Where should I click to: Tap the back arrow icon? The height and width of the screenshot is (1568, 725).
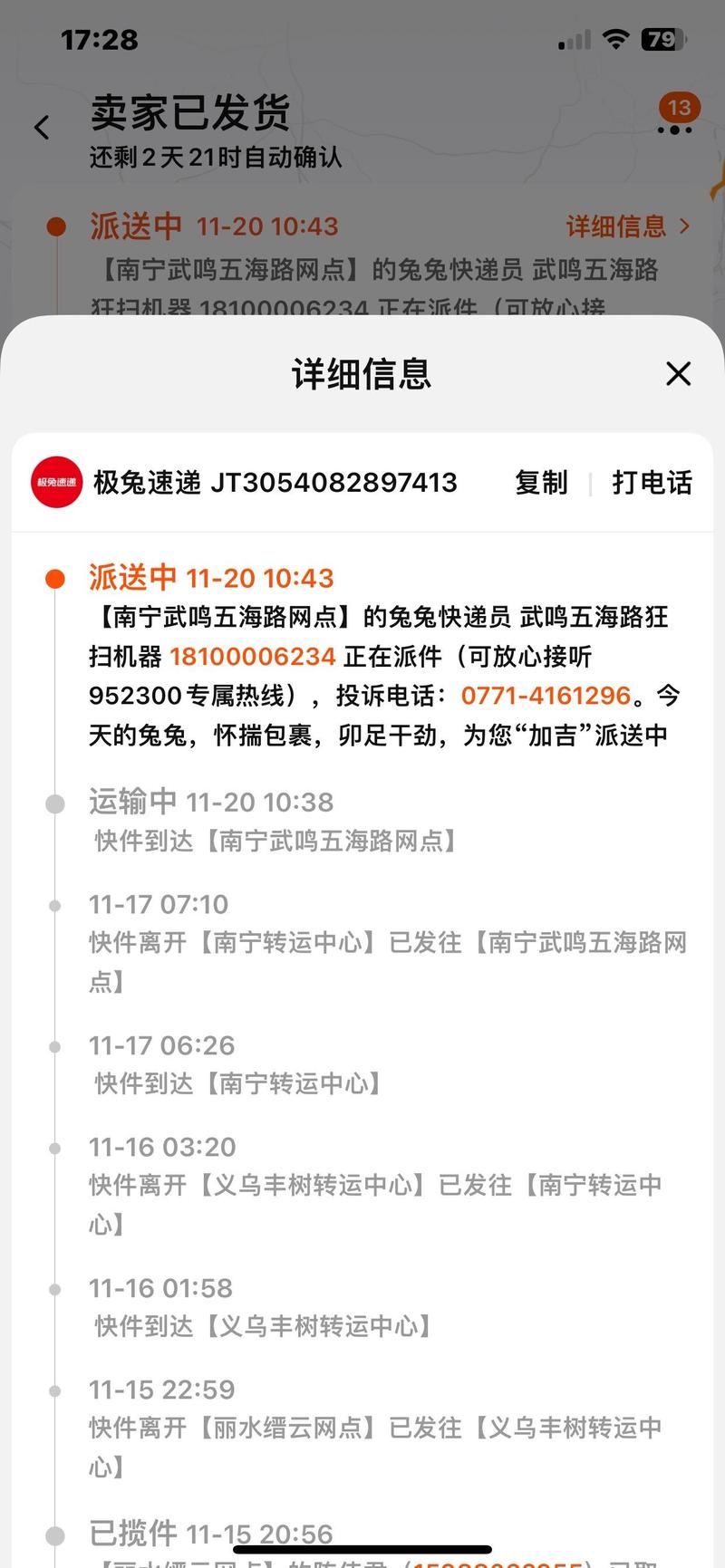42,127
